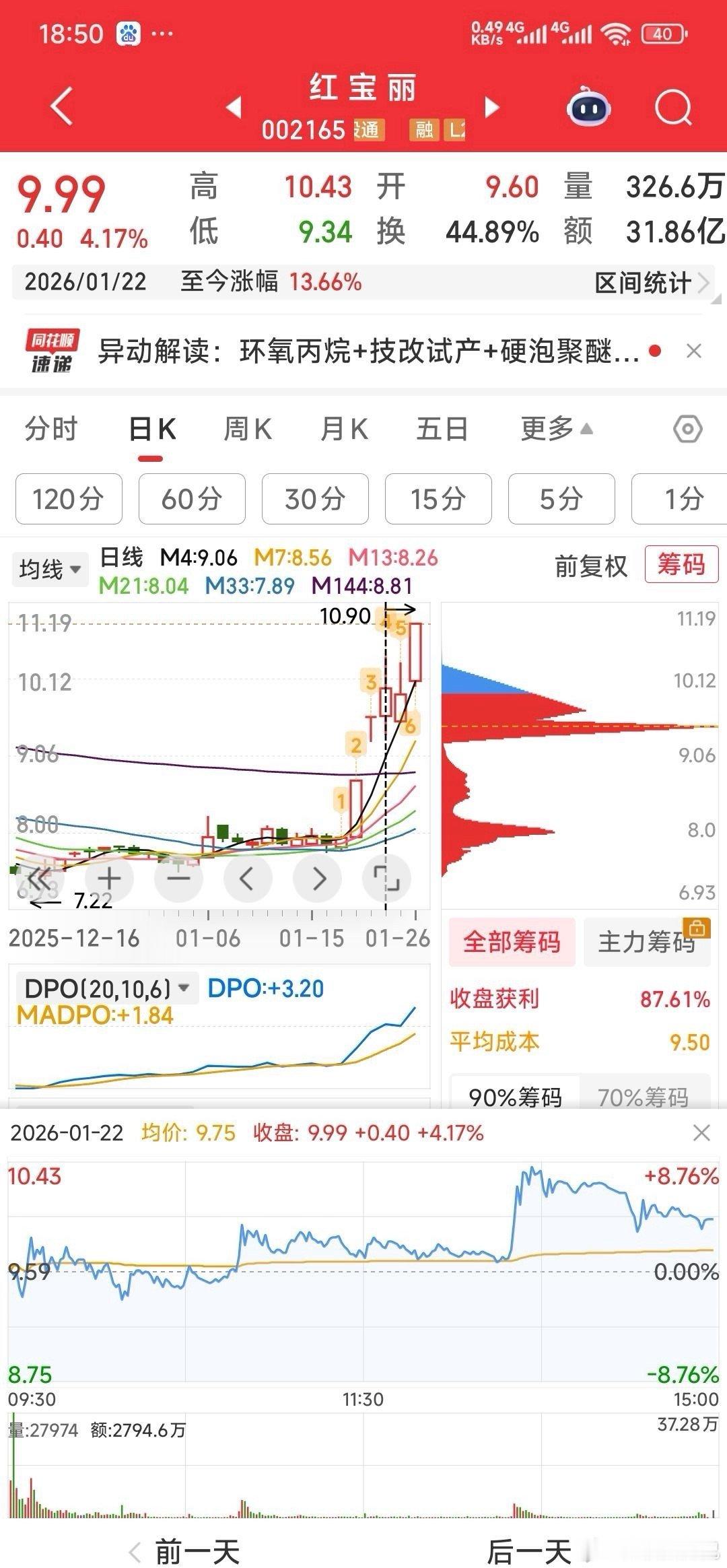
Task: Open search with the magnifier icon
Action: [x=672, y=108]
